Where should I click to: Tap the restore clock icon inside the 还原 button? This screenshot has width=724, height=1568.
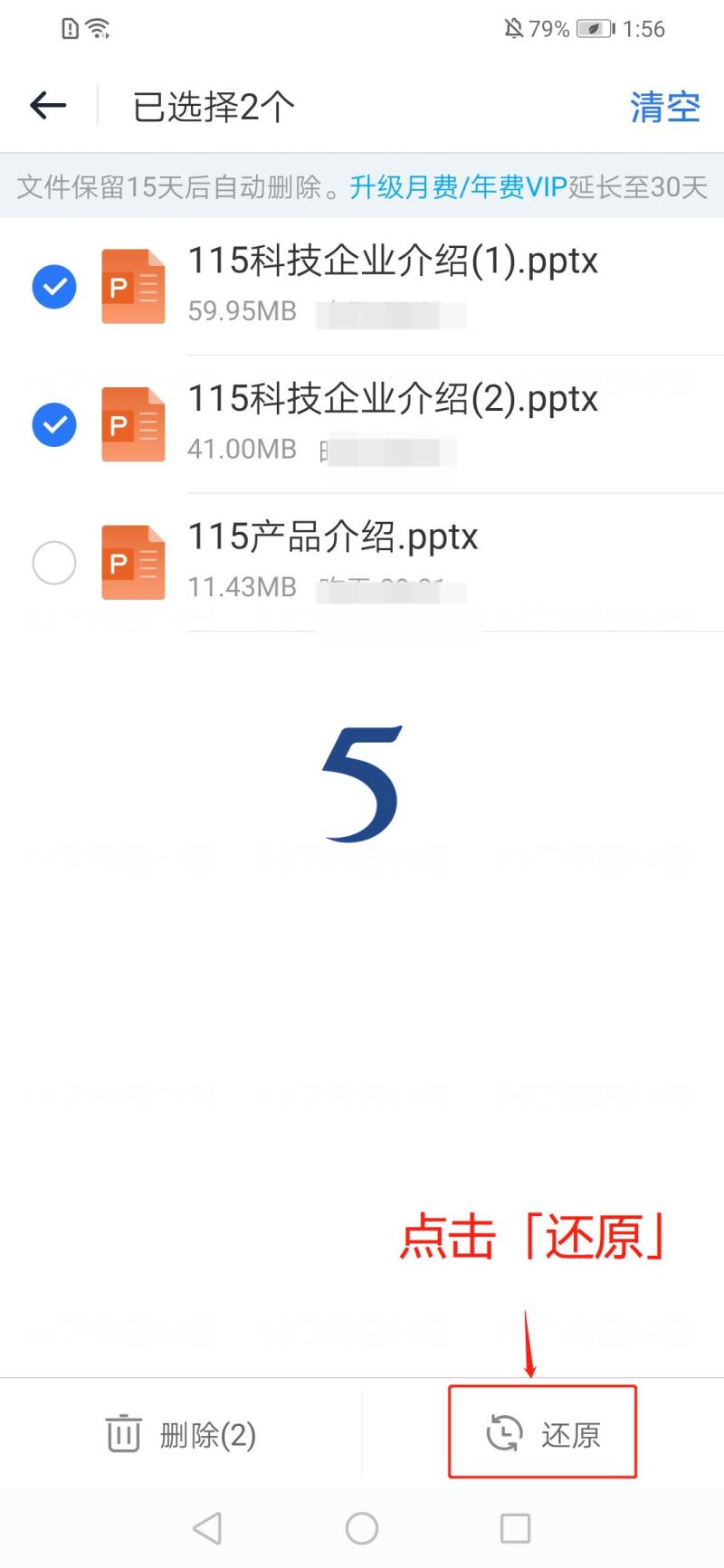point(504,1432)
